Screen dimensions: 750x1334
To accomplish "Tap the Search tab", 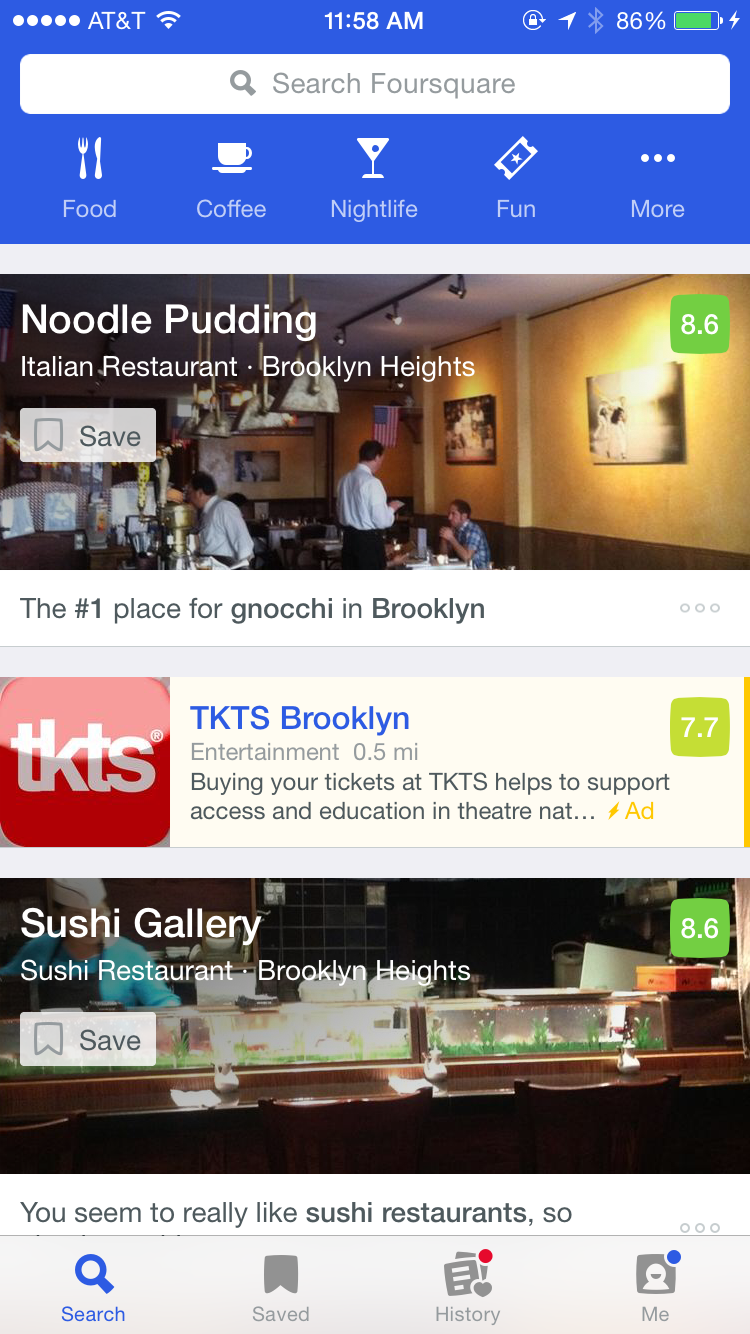I will coord(93,1289).
